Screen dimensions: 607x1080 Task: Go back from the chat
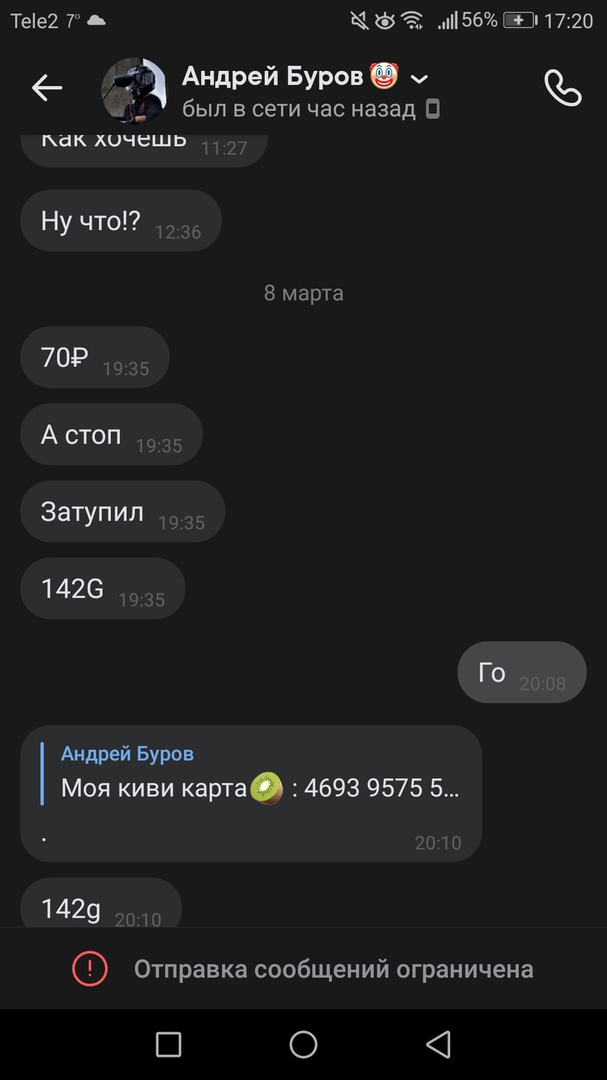46,89
